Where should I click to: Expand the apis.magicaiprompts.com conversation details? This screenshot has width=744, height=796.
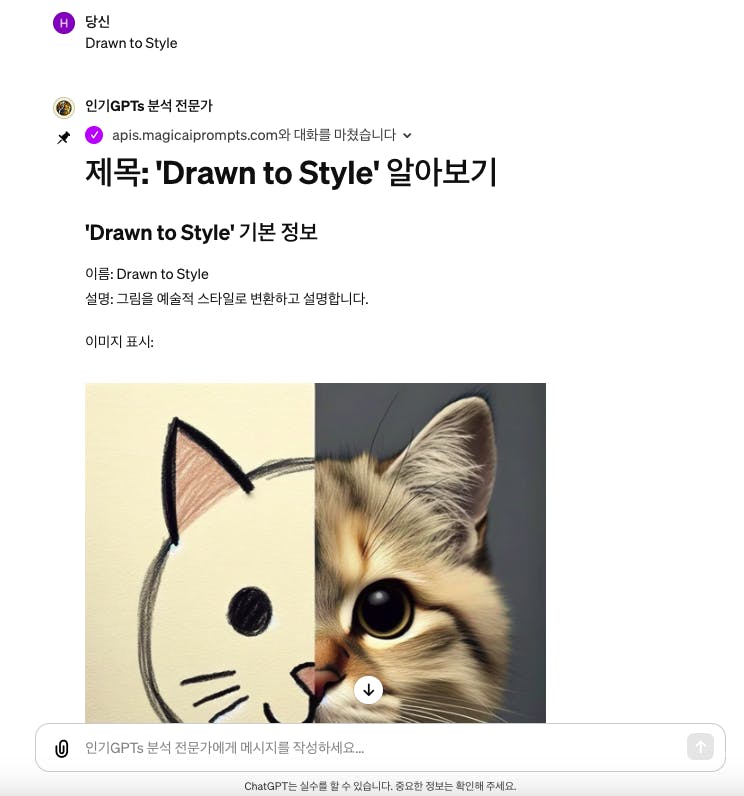(x=407, y=136)
